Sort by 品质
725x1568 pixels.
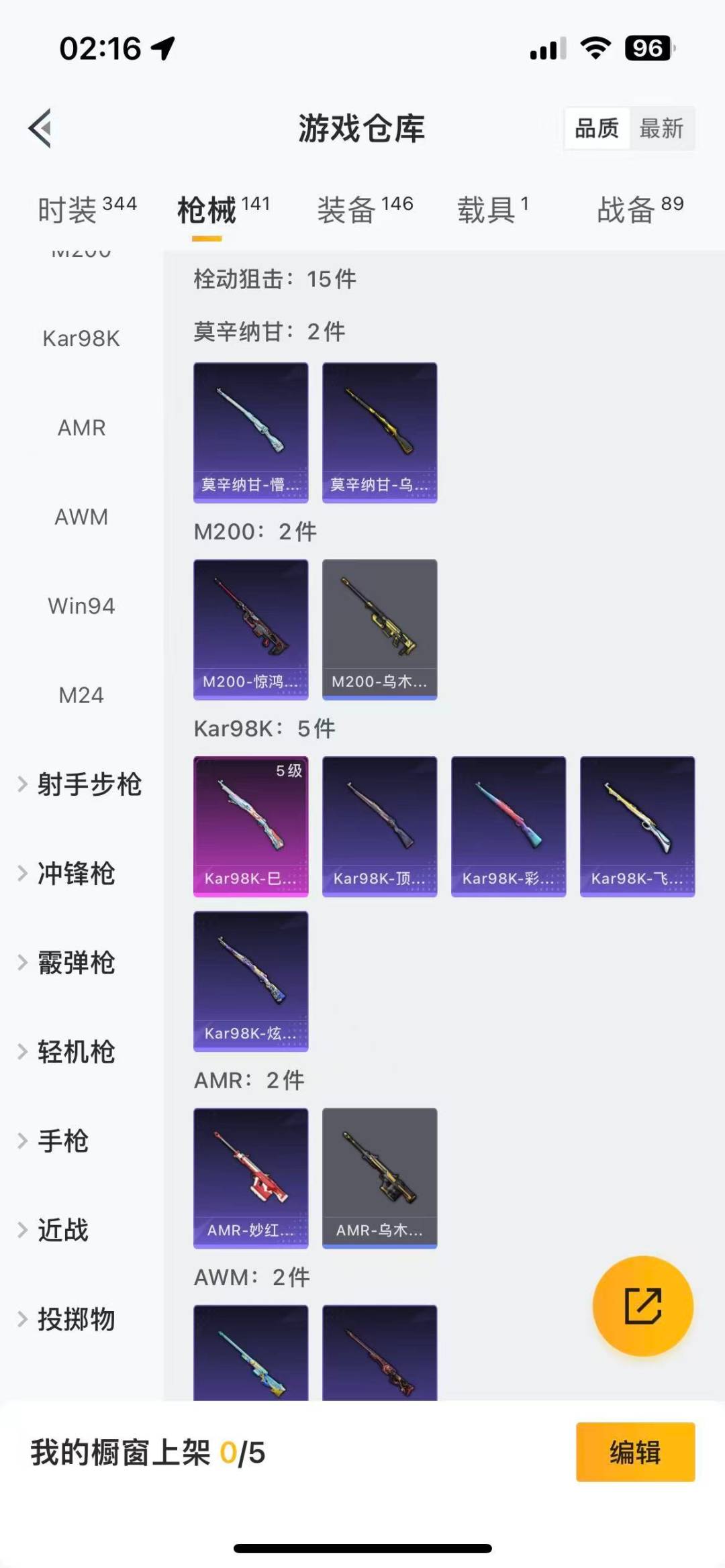(597, 128)
